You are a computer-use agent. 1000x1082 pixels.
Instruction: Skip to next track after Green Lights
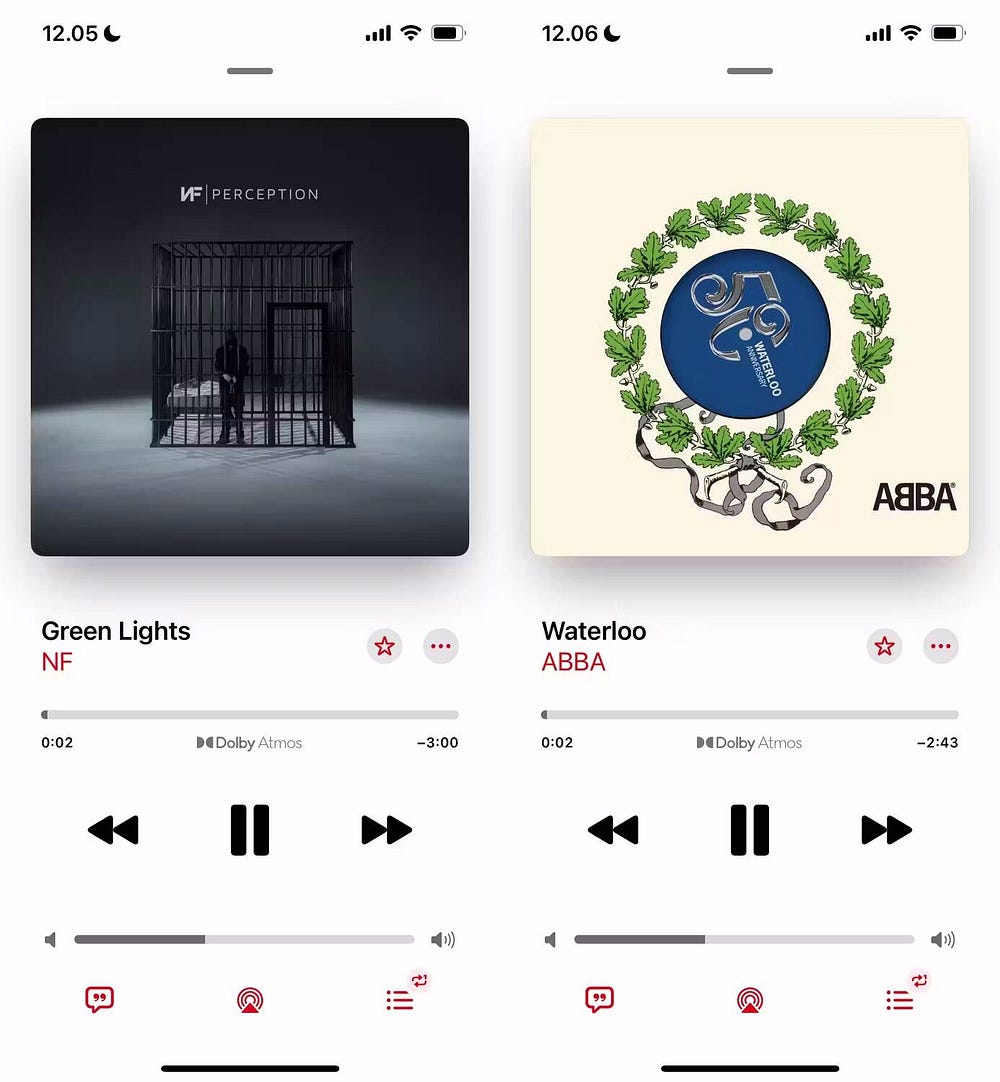(386, 829)
